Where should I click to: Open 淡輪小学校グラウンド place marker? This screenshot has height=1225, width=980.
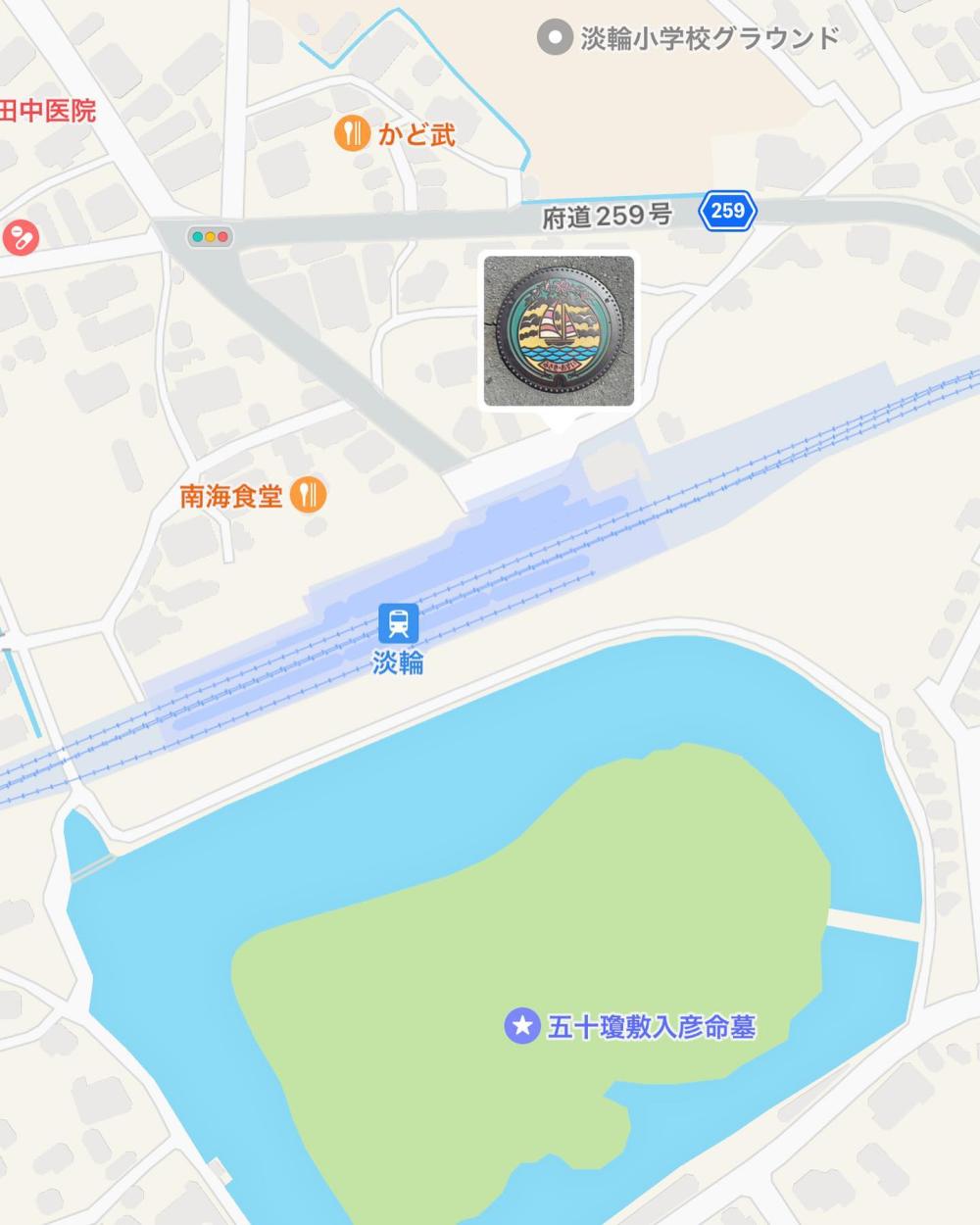pos(555,39)
